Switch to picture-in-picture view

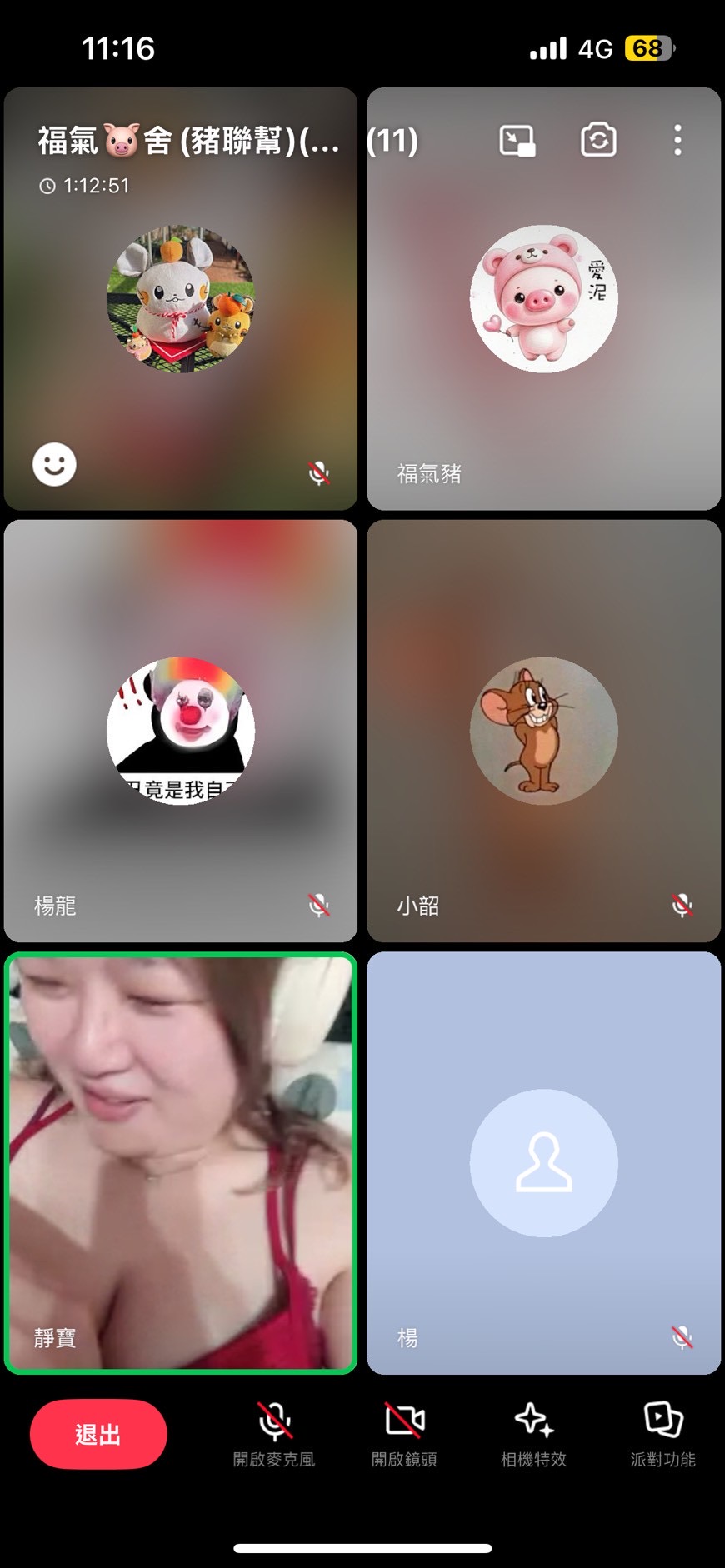pos(517,141)
